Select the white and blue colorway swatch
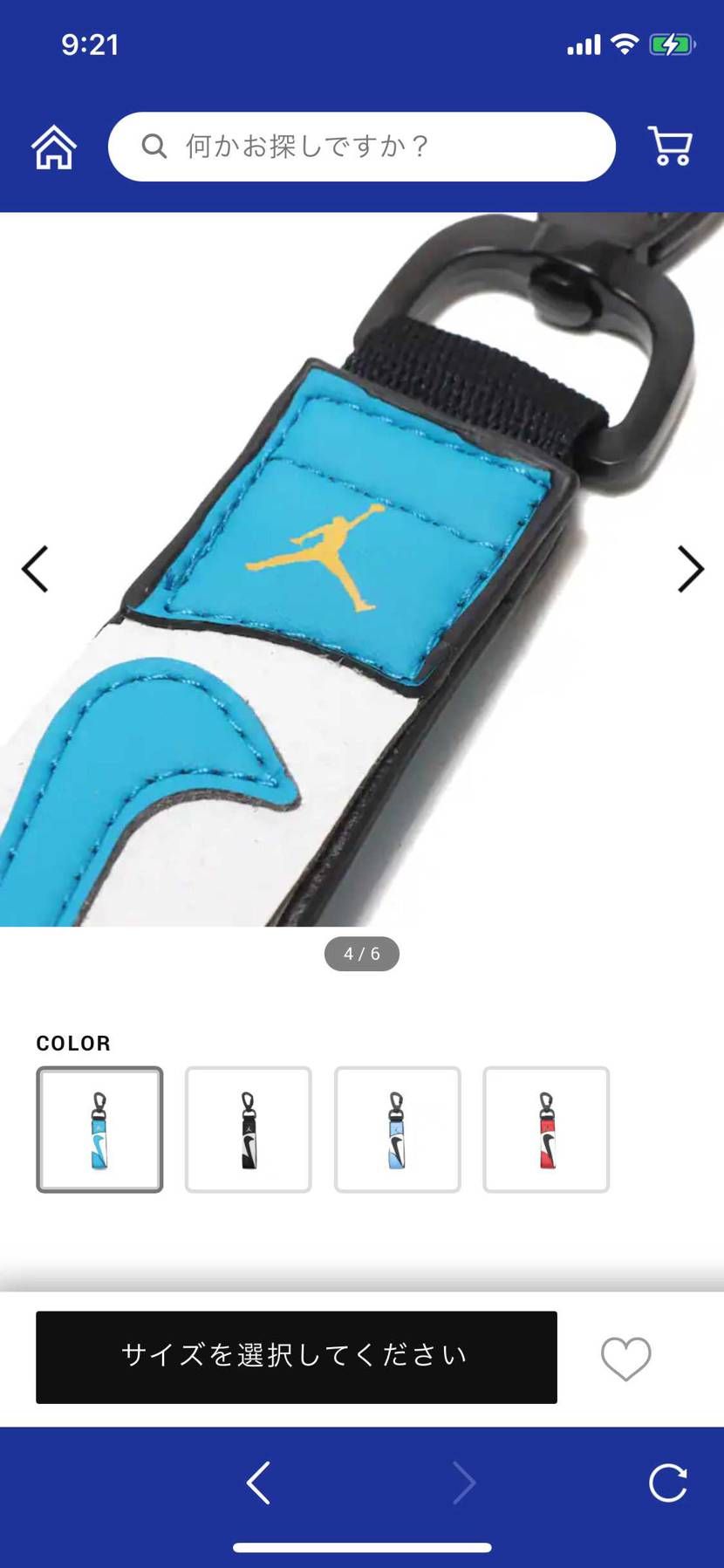Screen dimensions: 724x1568 click(x=99, y=1129)
